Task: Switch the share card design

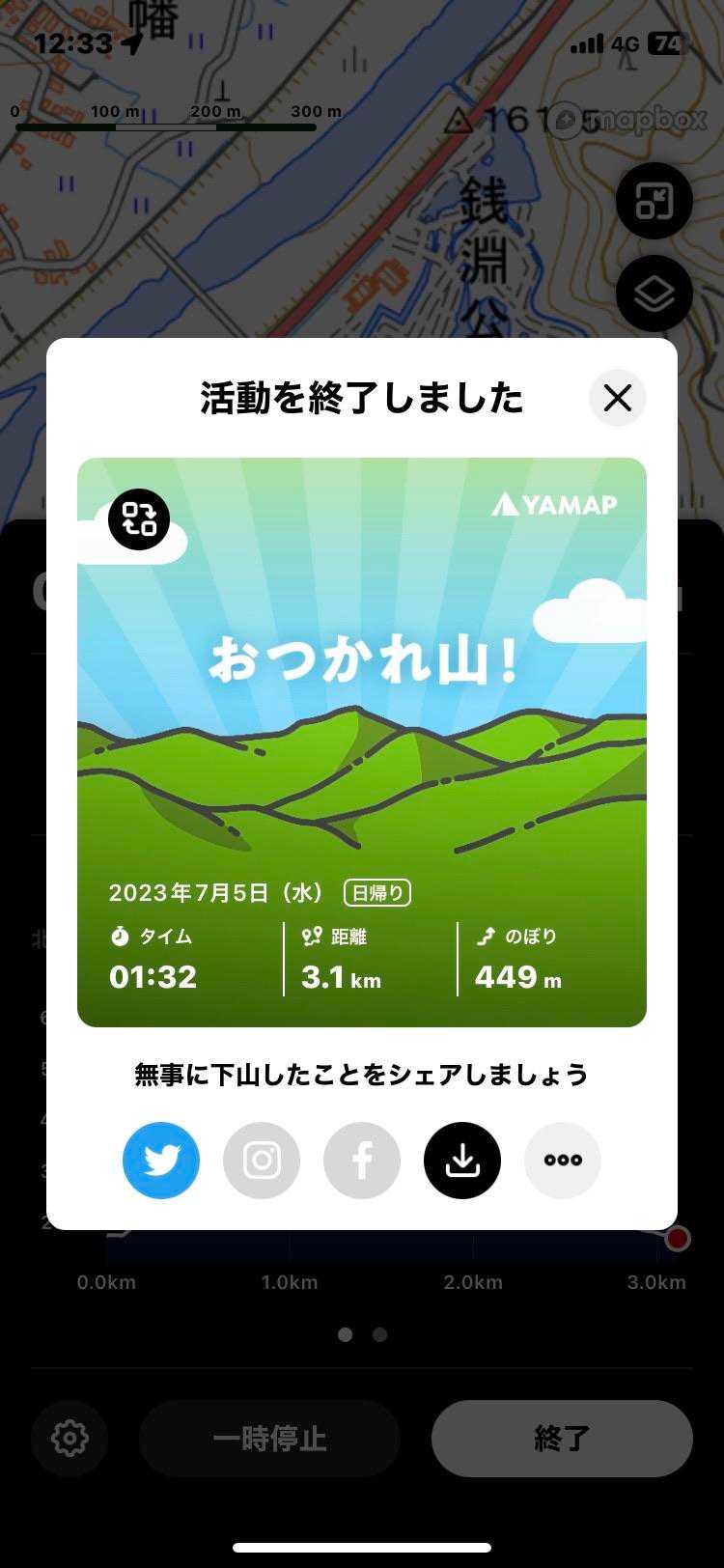Action: coord(139,519)
